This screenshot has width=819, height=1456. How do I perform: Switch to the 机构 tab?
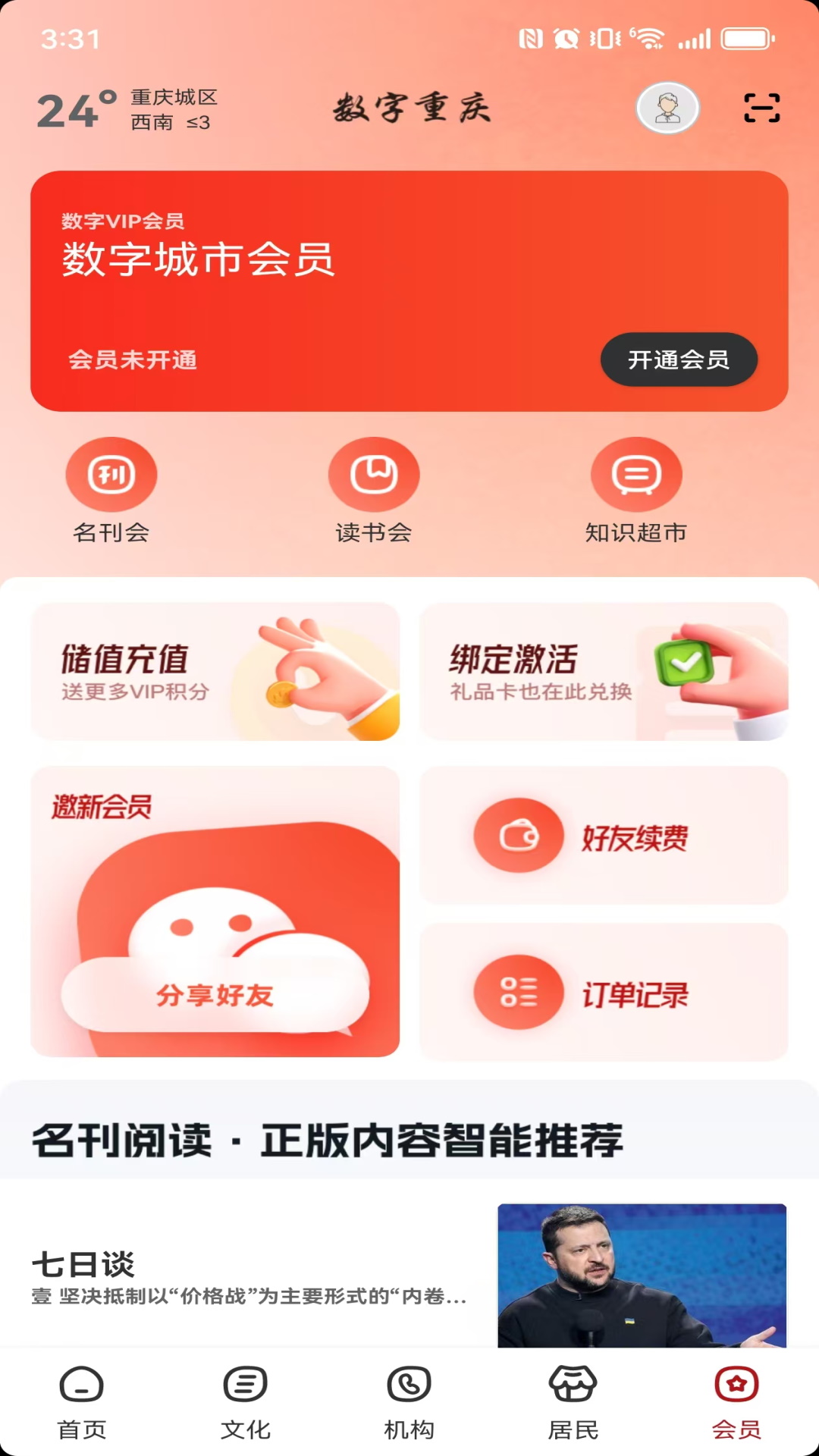click(409, 1403)
